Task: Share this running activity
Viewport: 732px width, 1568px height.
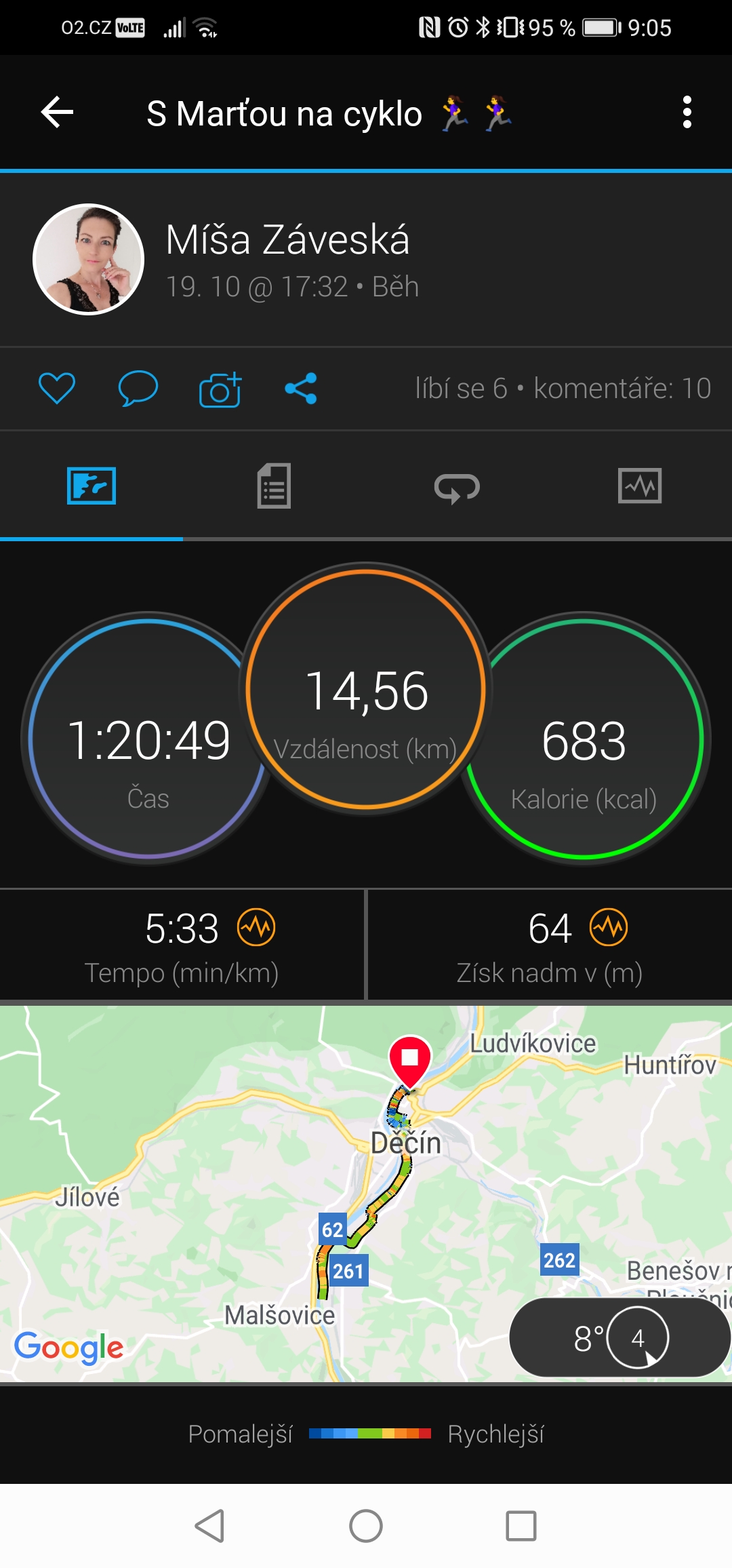Action: pyautogui.click(x=301, y=389)
